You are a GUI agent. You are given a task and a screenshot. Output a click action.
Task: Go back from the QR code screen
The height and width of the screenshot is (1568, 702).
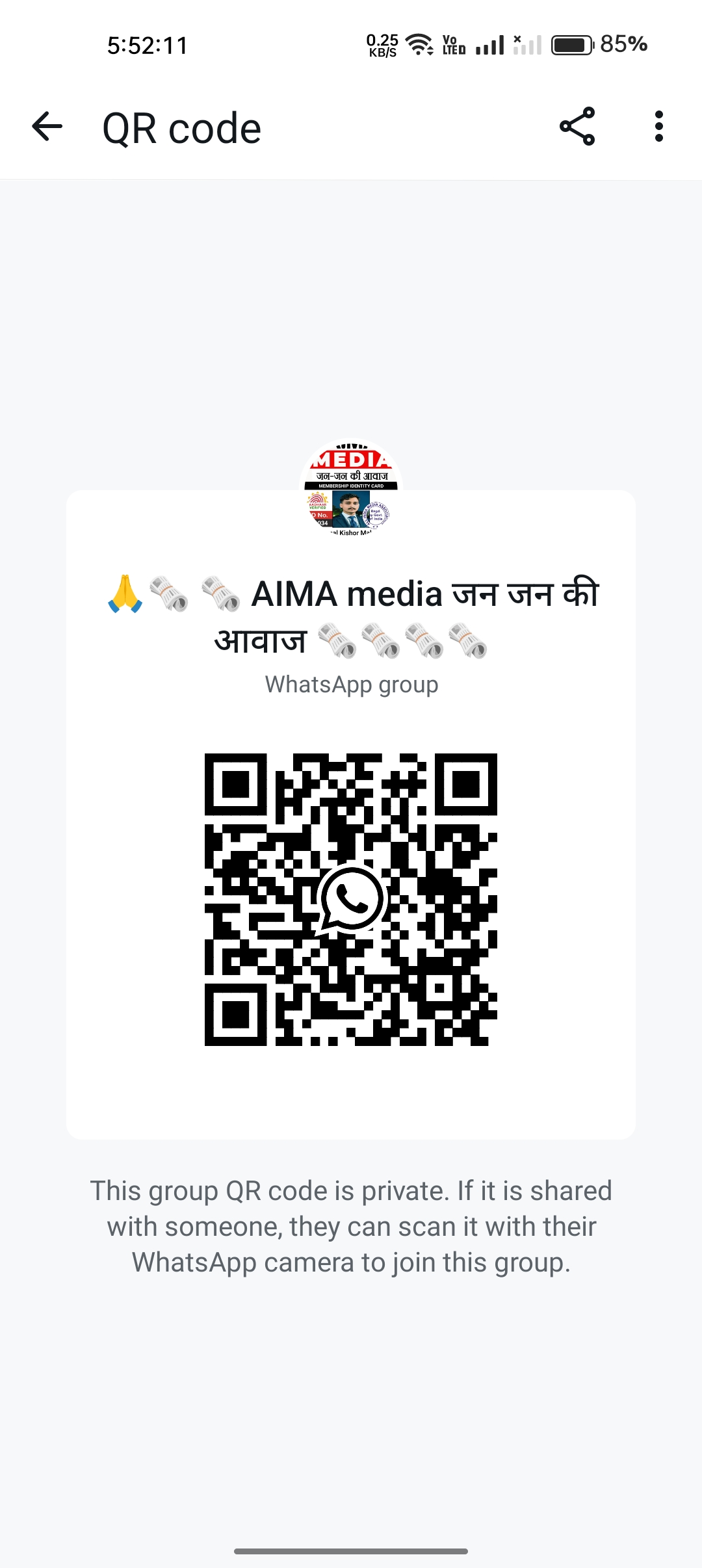tap(47, 127)
